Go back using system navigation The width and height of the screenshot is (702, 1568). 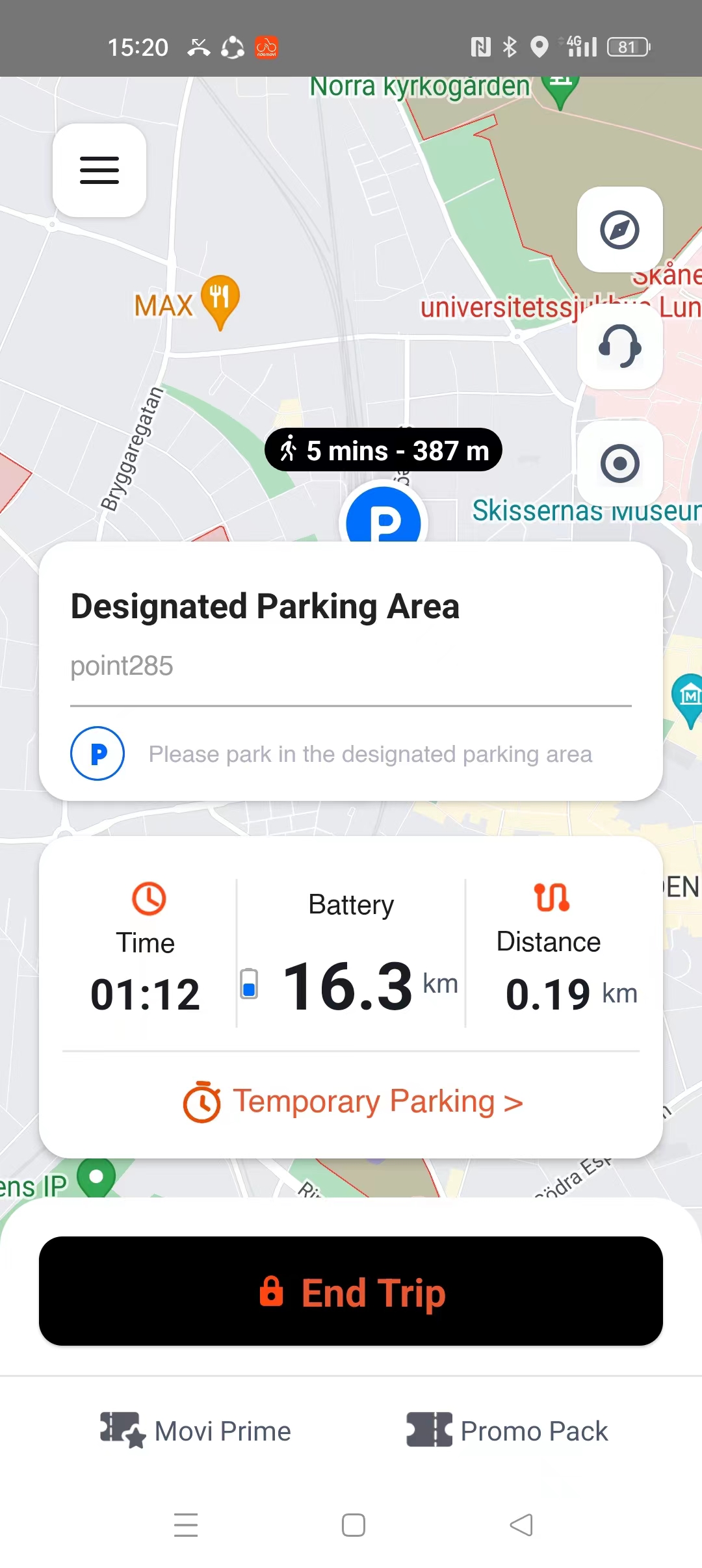pyautogui.click(x=521, y=1525)
